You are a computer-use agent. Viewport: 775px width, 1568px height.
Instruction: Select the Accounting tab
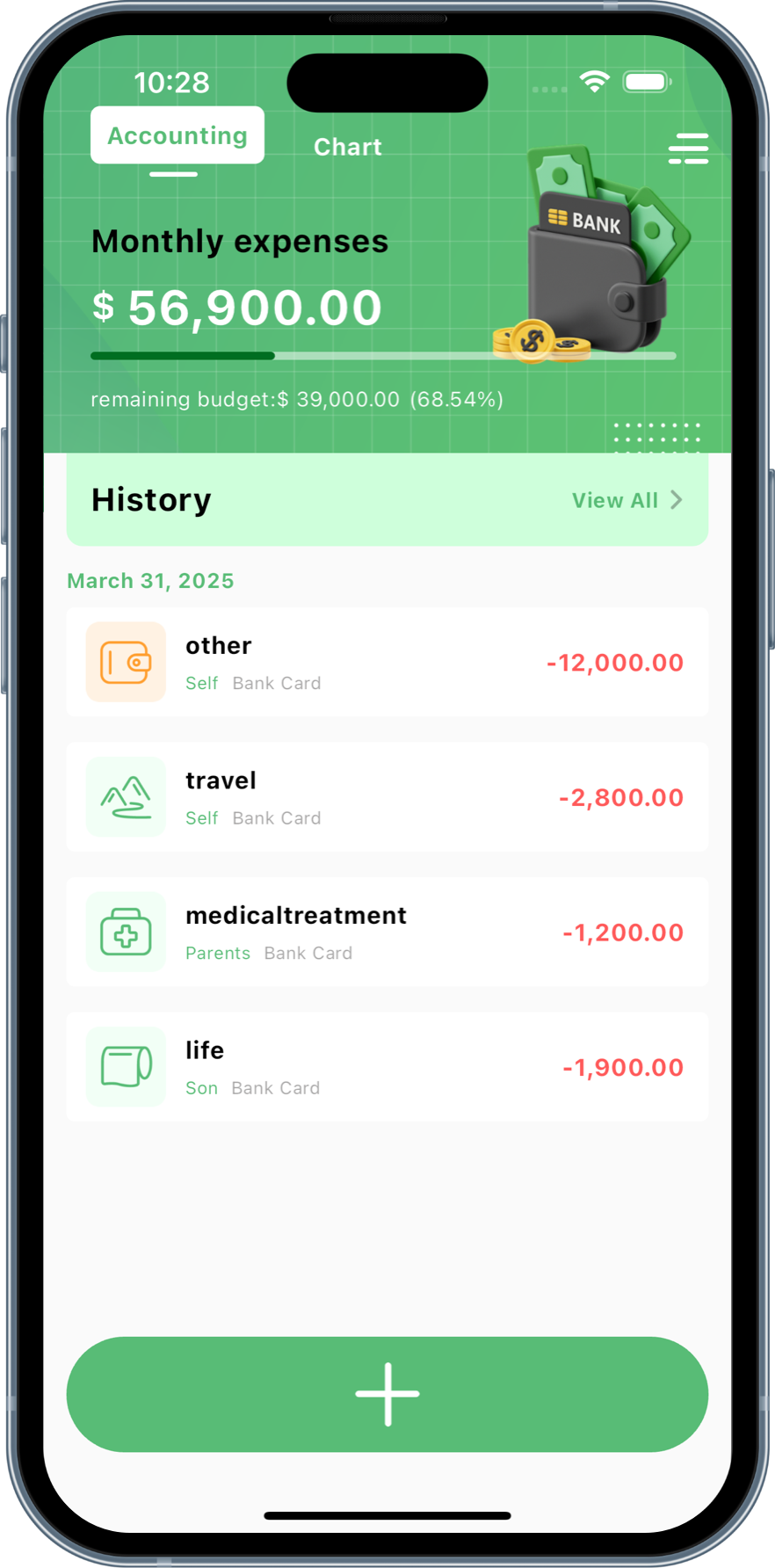coord(177,135)
